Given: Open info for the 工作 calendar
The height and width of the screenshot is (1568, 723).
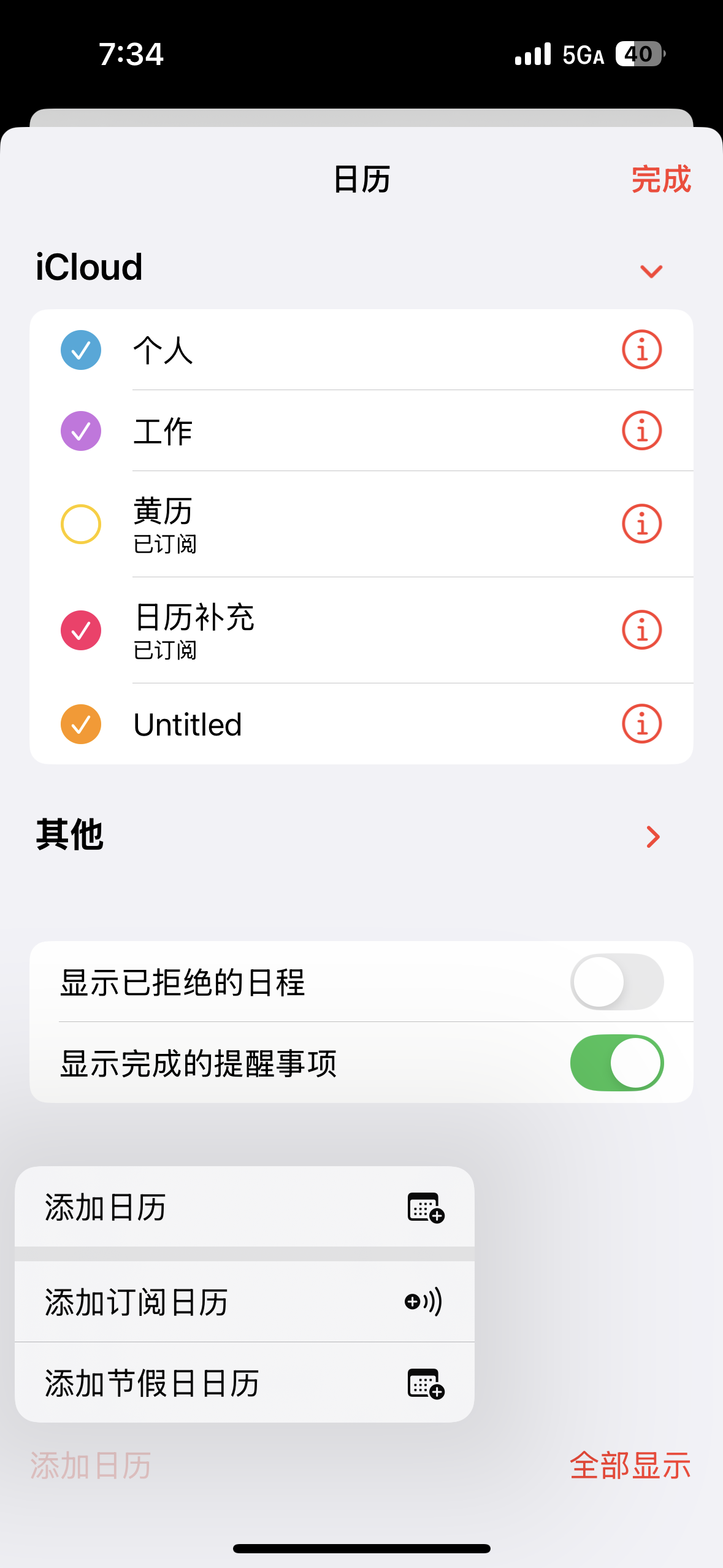Looking at the screenshot, I should coord(641,431).
